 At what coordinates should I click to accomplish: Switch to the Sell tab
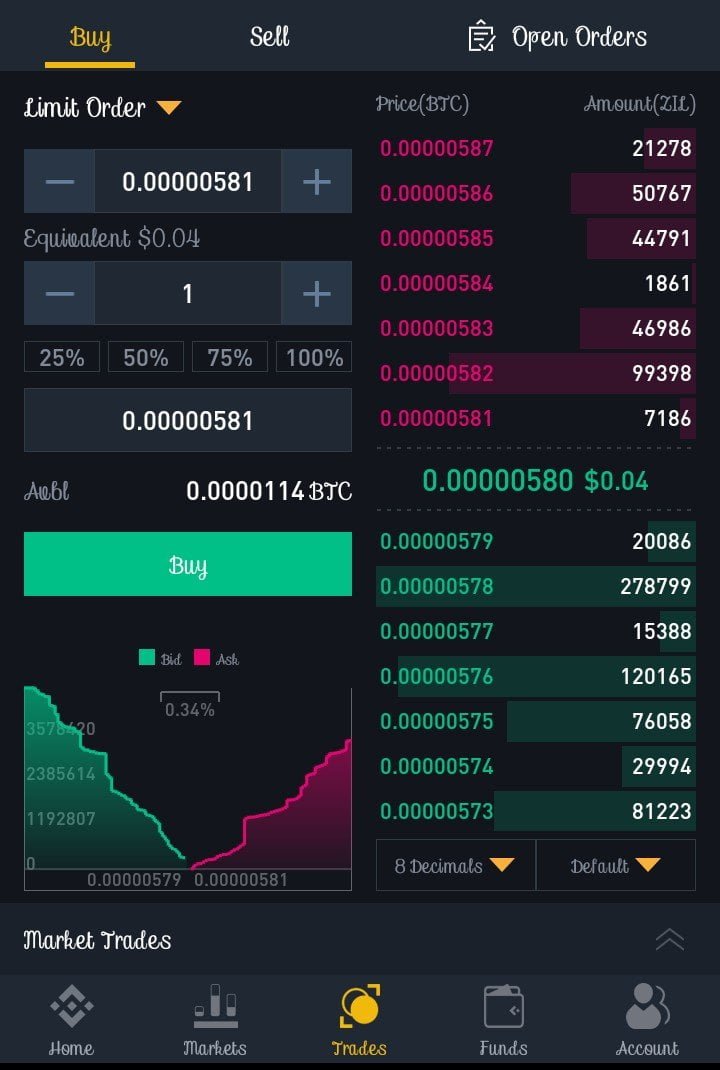coord(269,38)
